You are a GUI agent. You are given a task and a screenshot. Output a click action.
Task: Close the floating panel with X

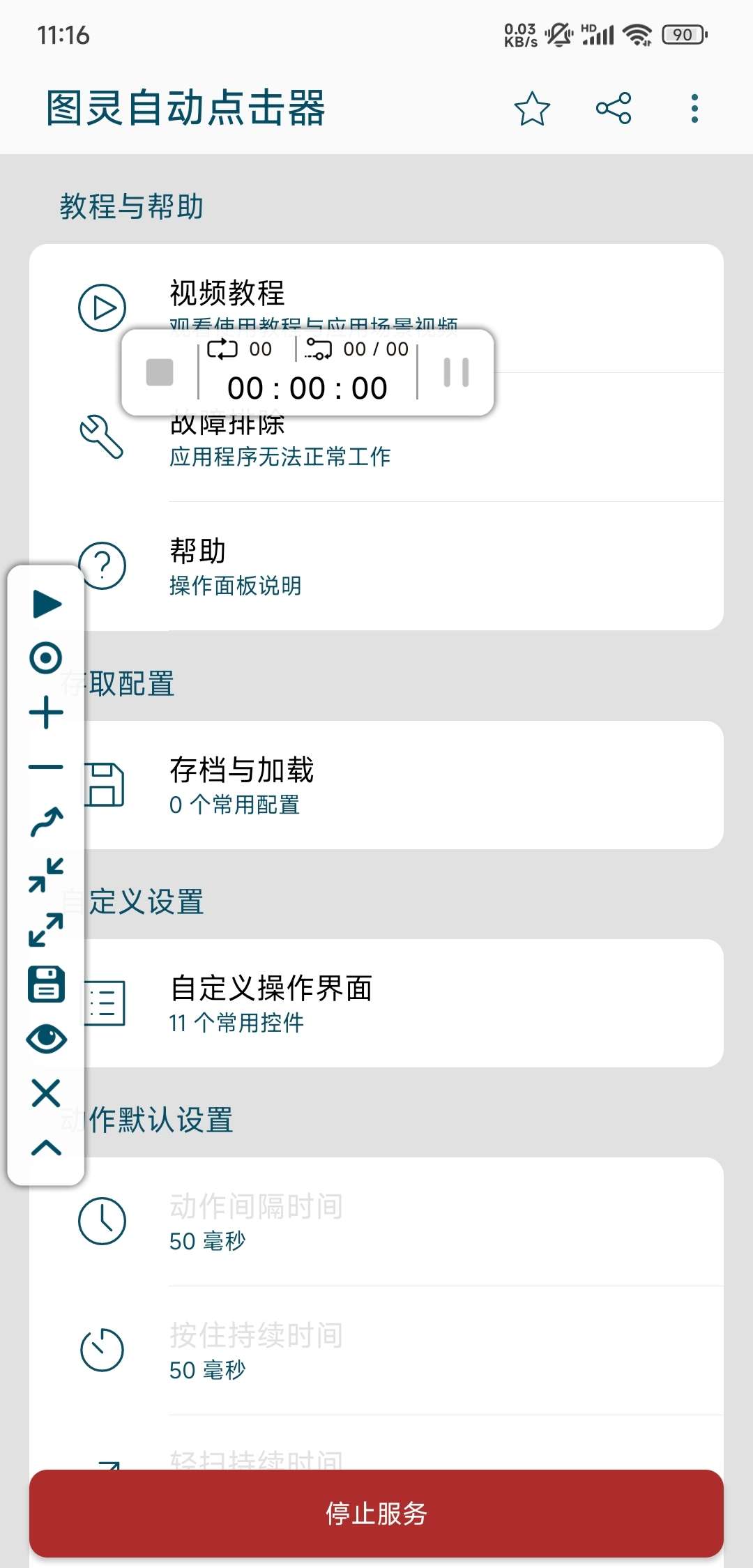coord(46,1093)
